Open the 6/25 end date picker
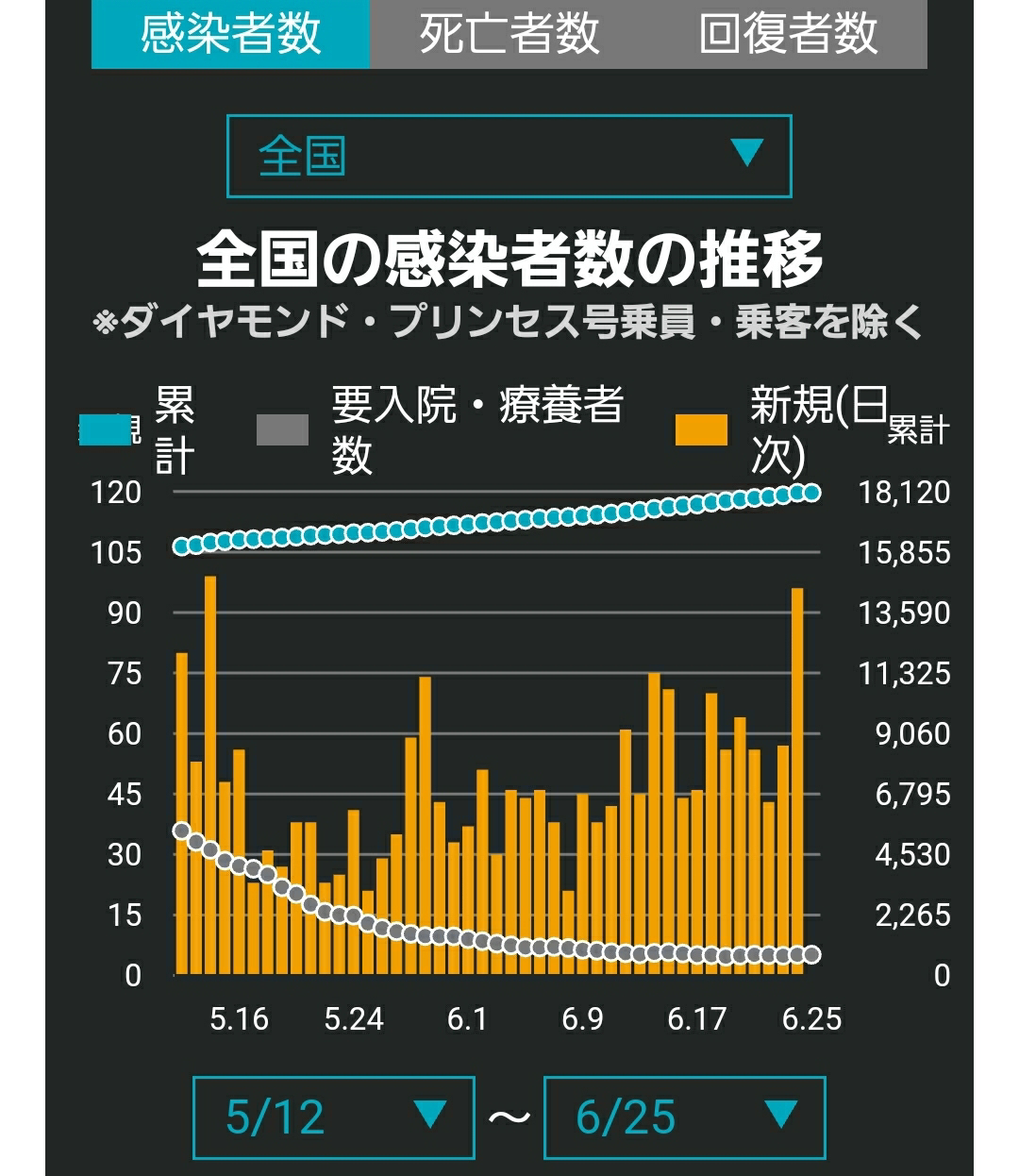 pos(684,1117)
